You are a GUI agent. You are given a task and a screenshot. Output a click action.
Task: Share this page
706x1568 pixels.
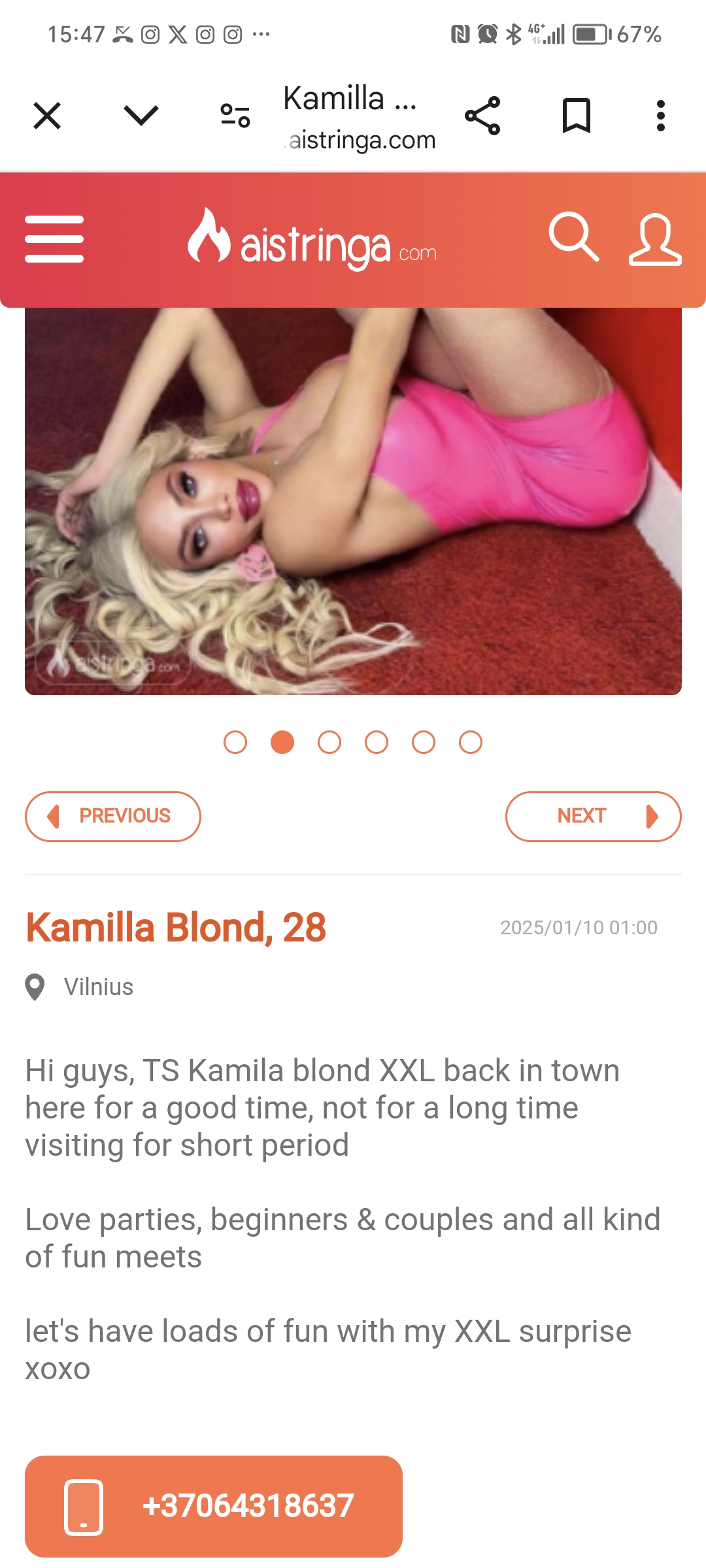[x=482, y=116]
